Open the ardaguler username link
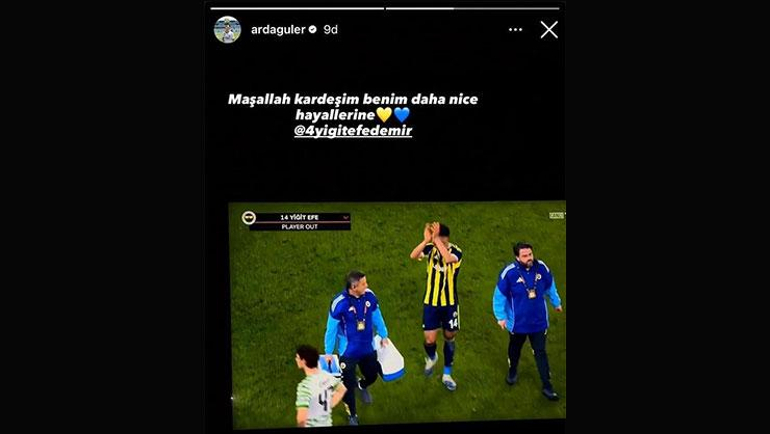The height and width of the screenshot is (434, 770). (277, 30)
